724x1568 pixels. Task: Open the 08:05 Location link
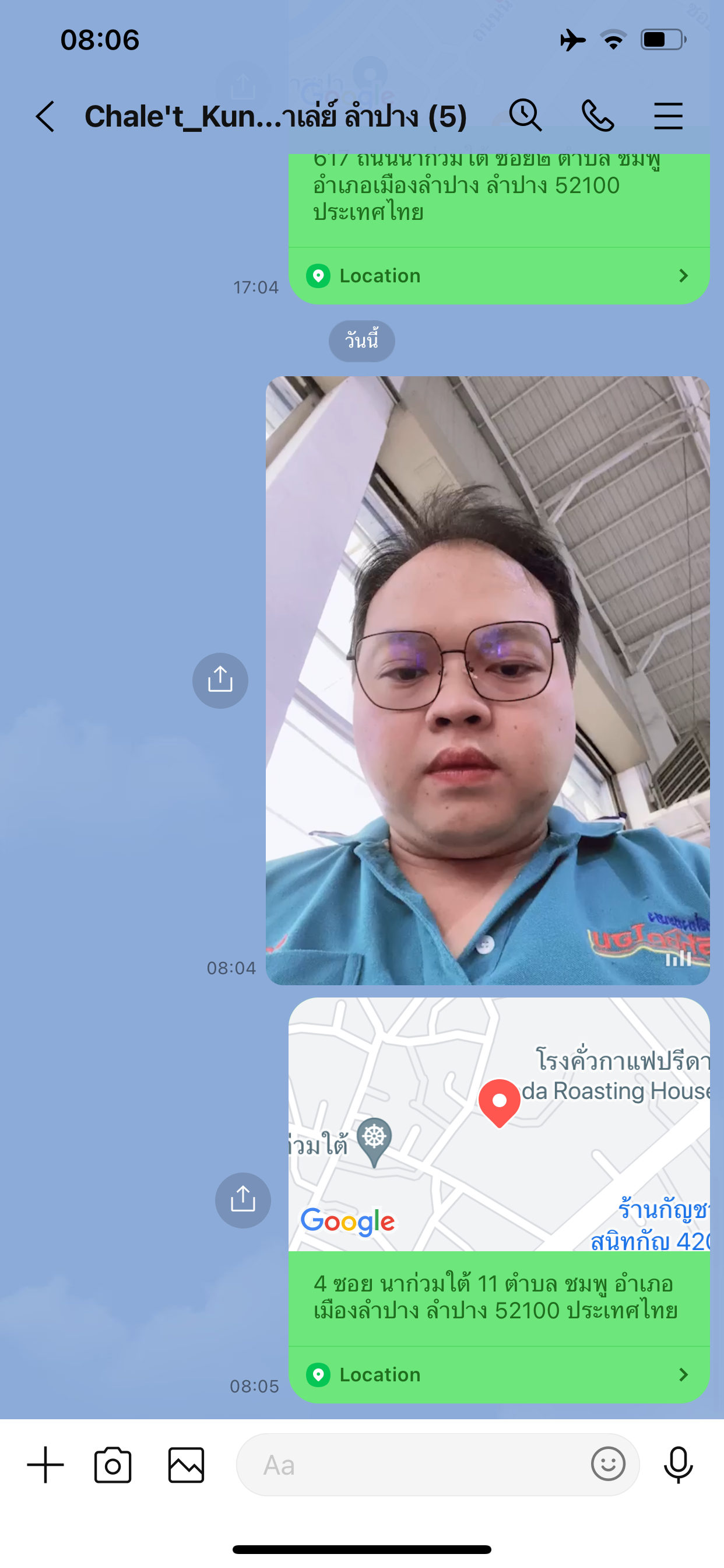499,1374
